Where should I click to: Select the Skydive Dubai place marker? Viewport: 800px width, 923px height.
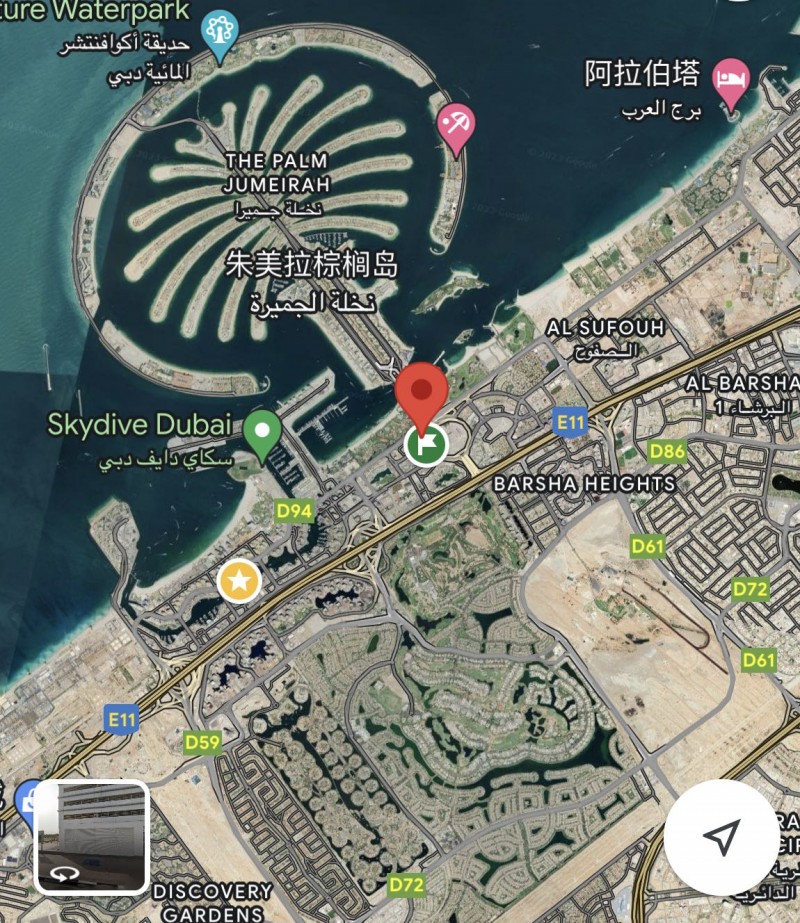tap(262, 434)
